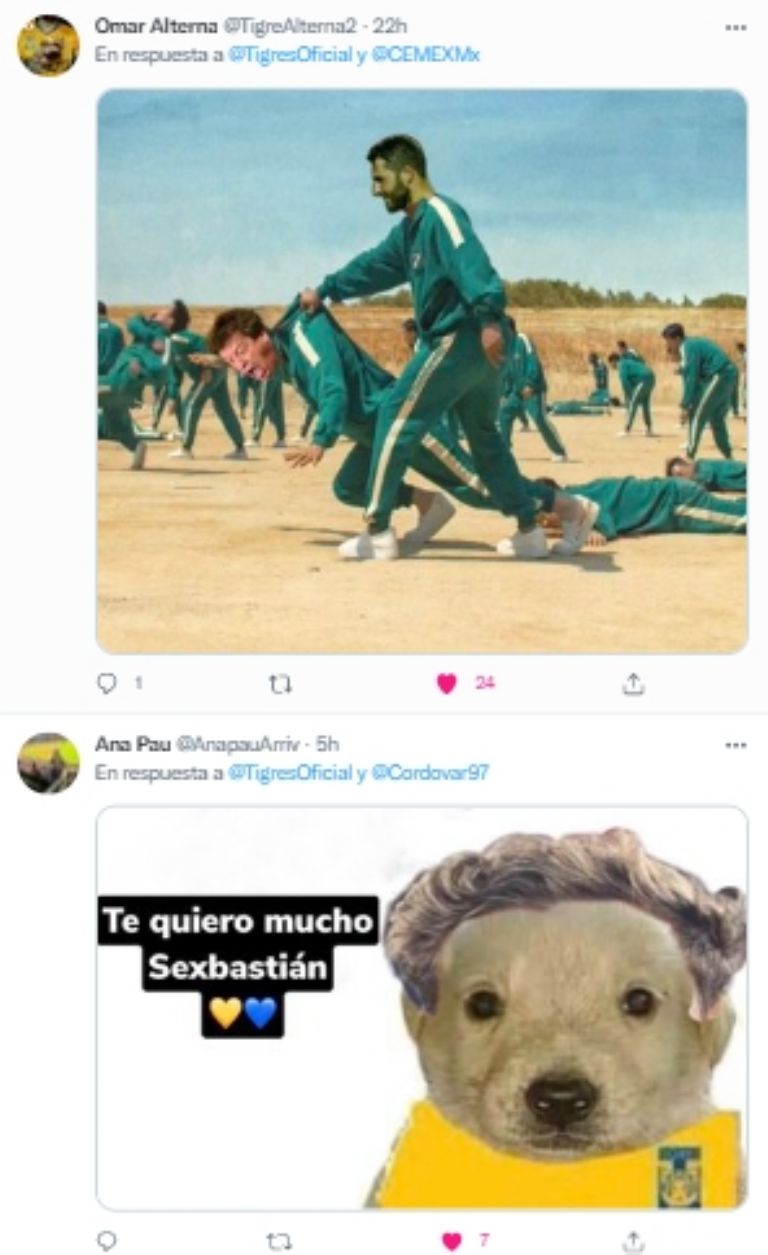768x1255 pixels.
Task: Open the @CEMEXMx mention link
Action: pyautogui.click(x=426, y=56)
